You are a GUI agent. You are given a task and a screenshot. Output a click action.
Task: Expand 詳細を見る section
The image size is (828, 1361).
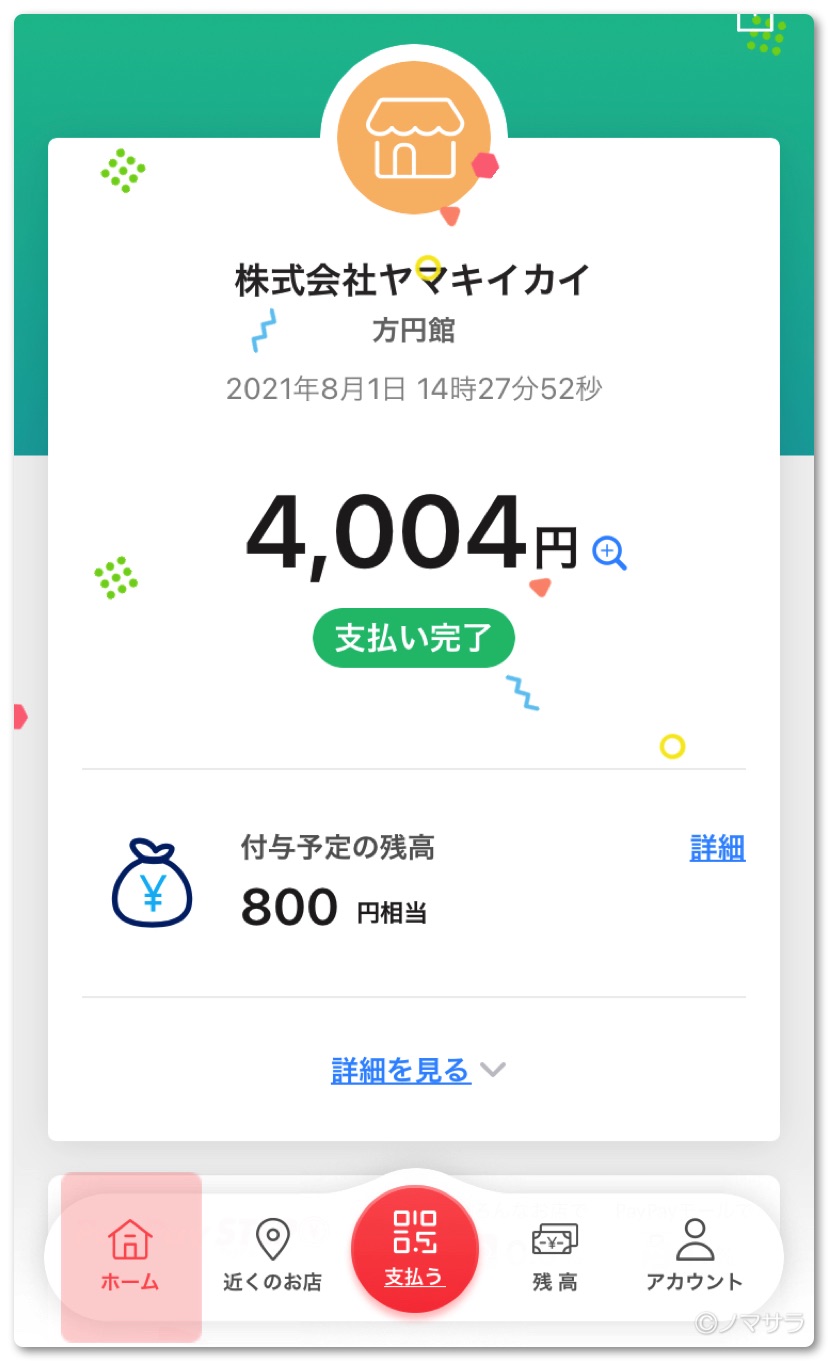pos(418,1070)
